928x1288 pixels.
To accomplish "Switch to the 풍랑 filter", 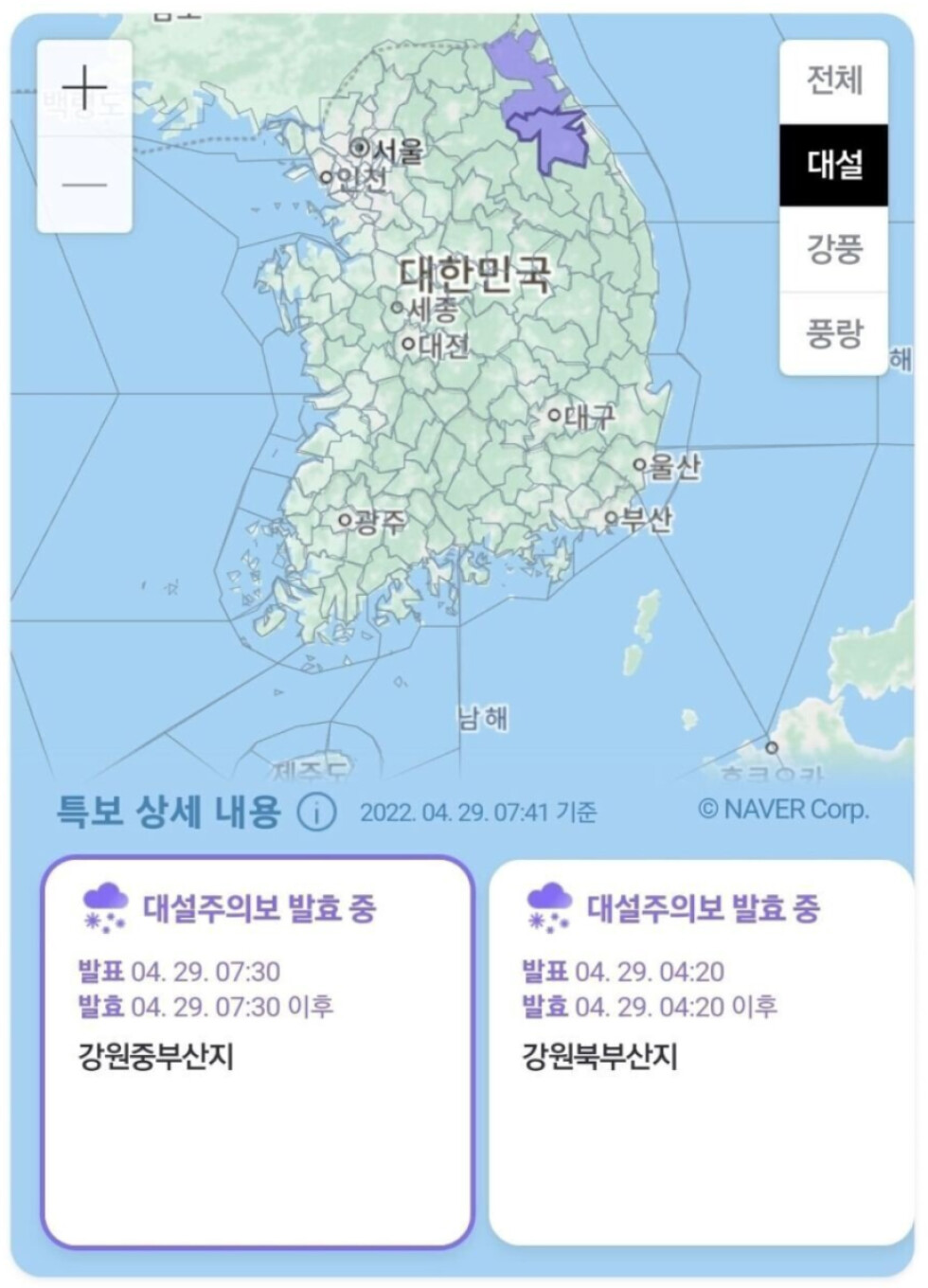I will (x=833, y=332).
